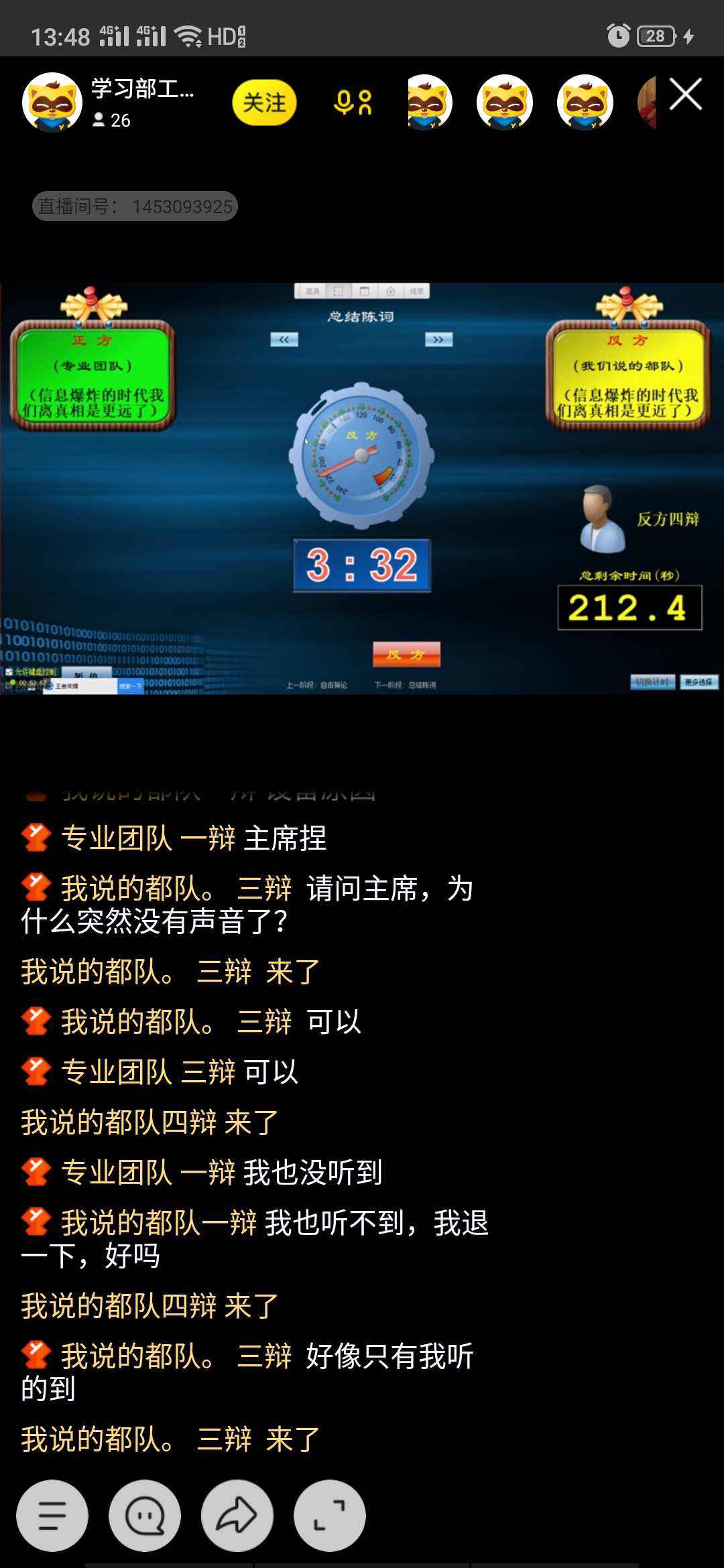
Task: Tap the room number 1453093925 label
Action: pyautogui.click(x=135, y=206)
